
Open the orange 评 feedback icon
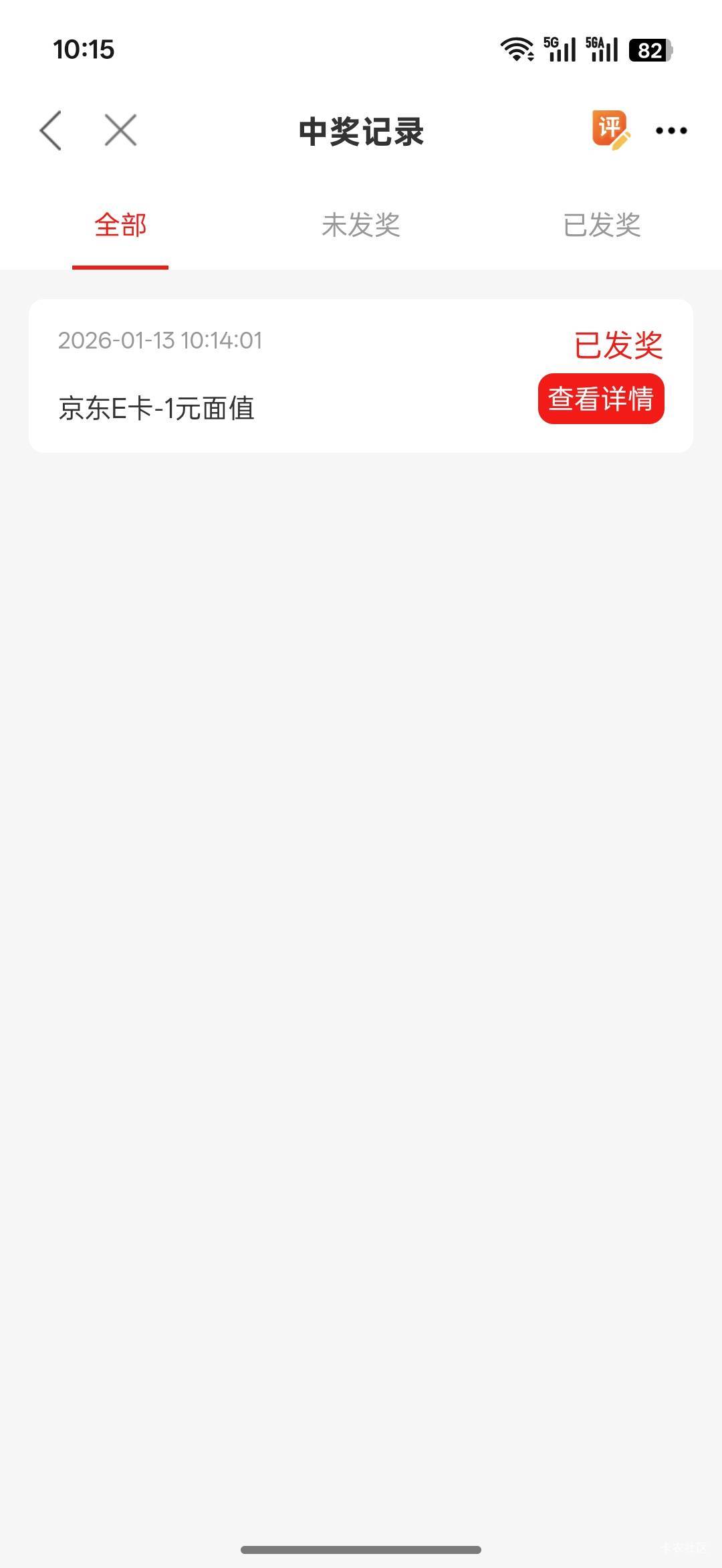point(610,129)
